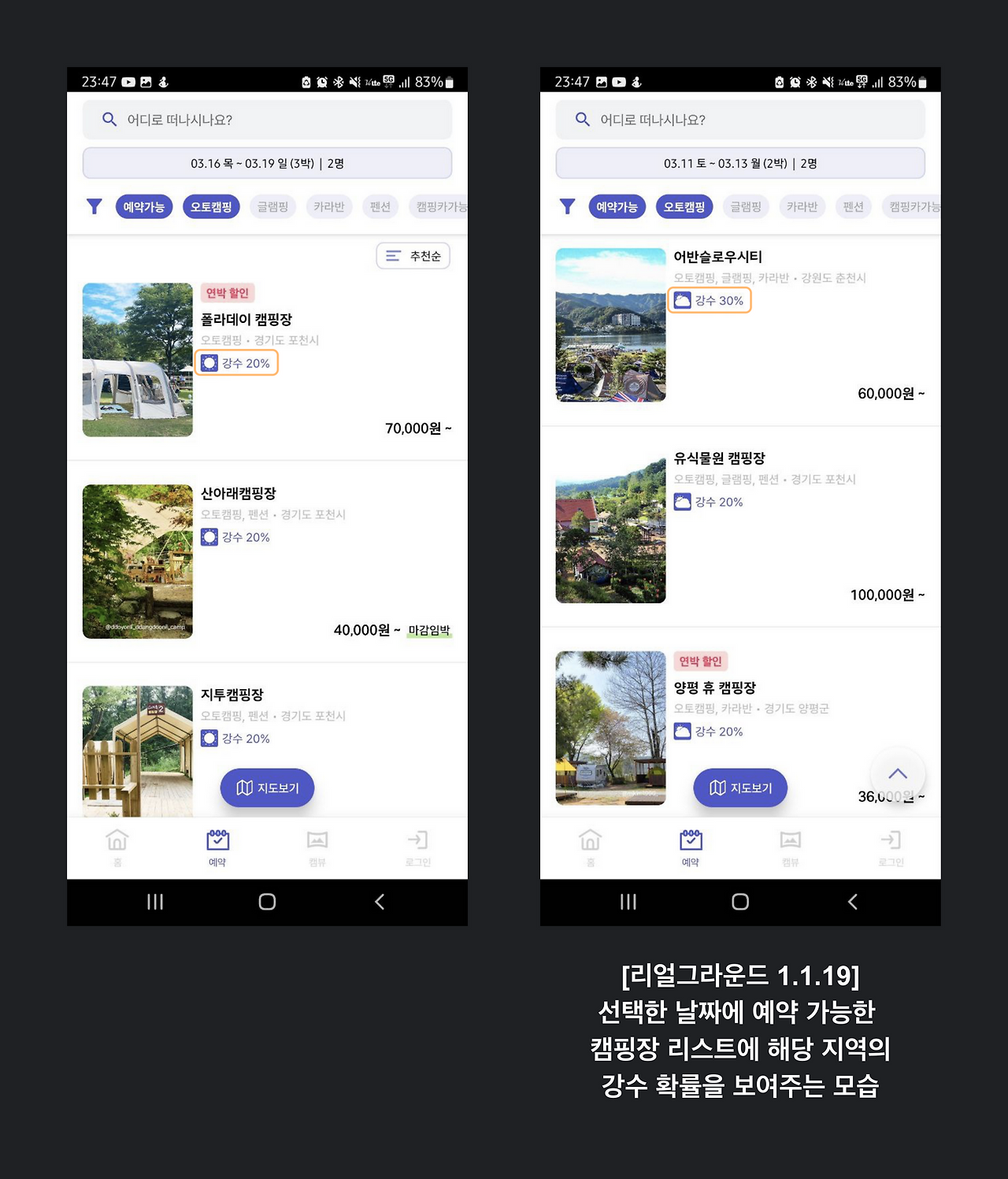Tap the scroll-to-top chevron button
The width and height of the screenshot is (1008, 1179).
tap(897, 774)
